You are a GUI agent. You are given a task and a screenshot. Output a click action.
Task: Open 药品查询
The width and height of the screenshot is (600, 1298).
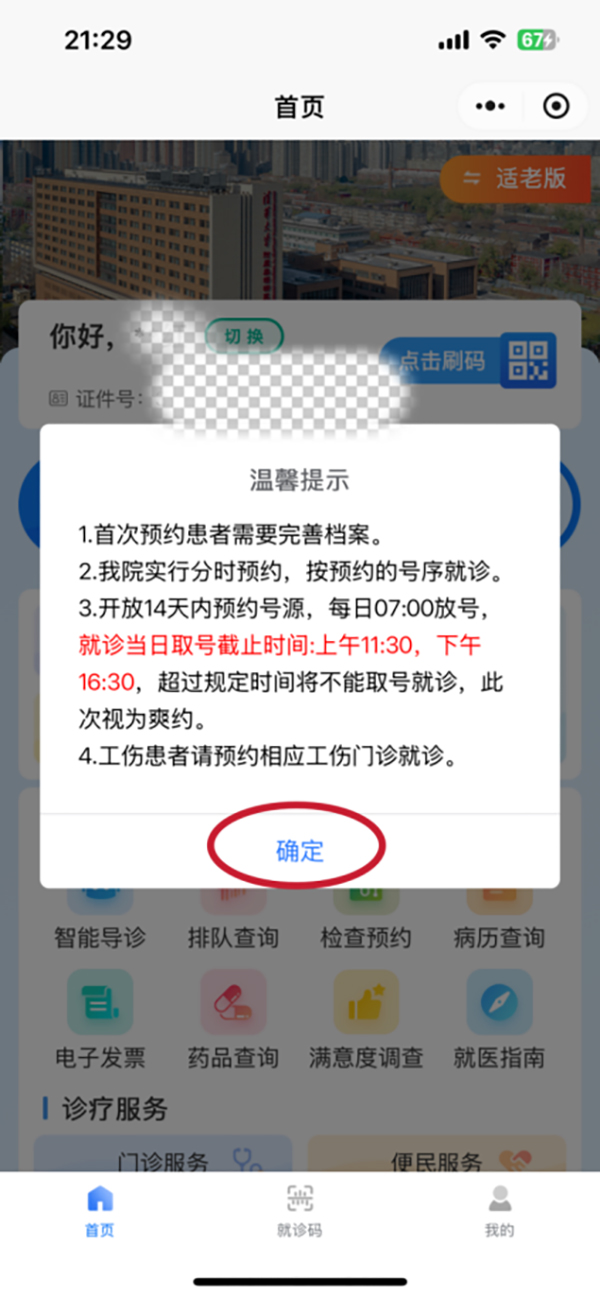tap(233, 1020)
